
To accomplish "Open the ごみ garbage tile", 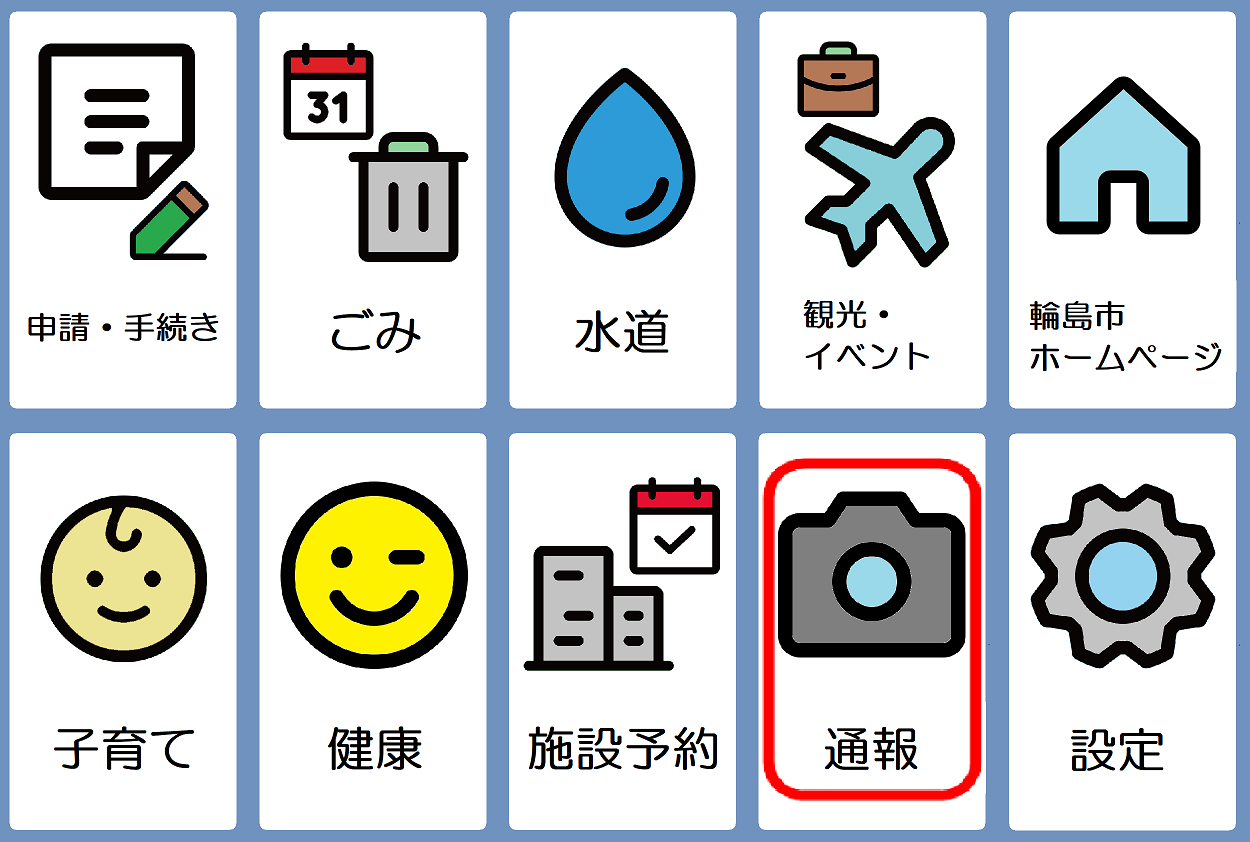I will (x=373, y=210).
